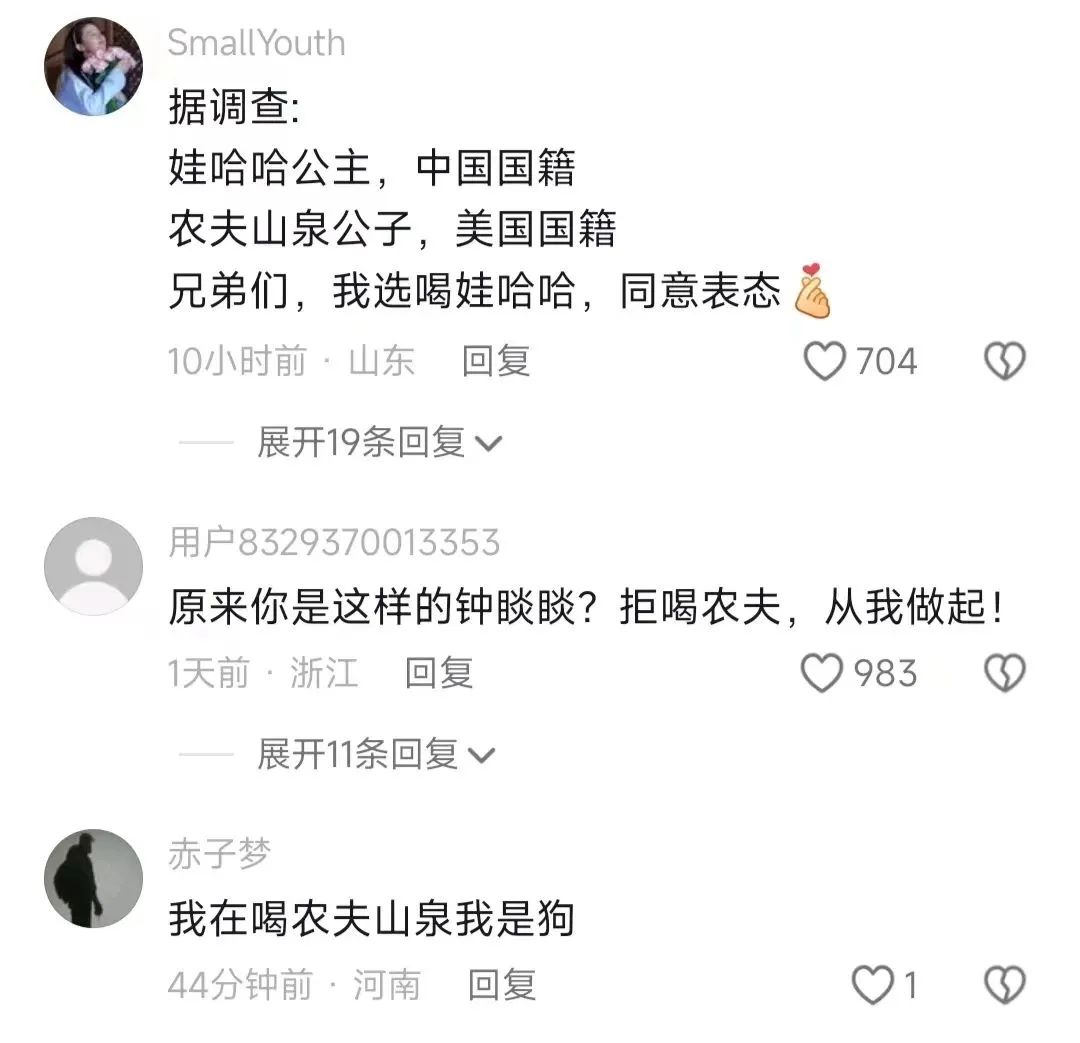Dislike 赤子梦's comment
The height and width of the screenshot is (1043, 1080).
[x=1005, y=985]
